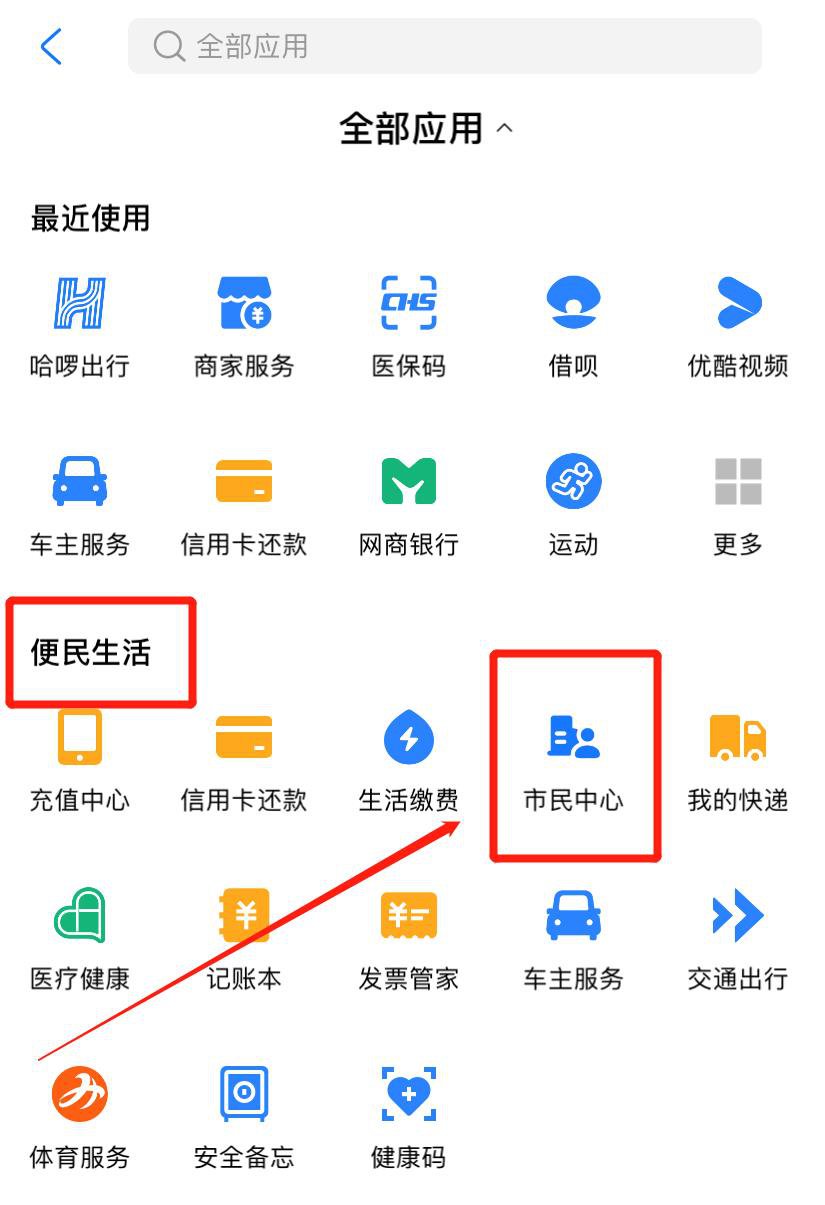Launch 医保码
Image resolution: width=825 pixels, height=1205 pixels.
408,324
